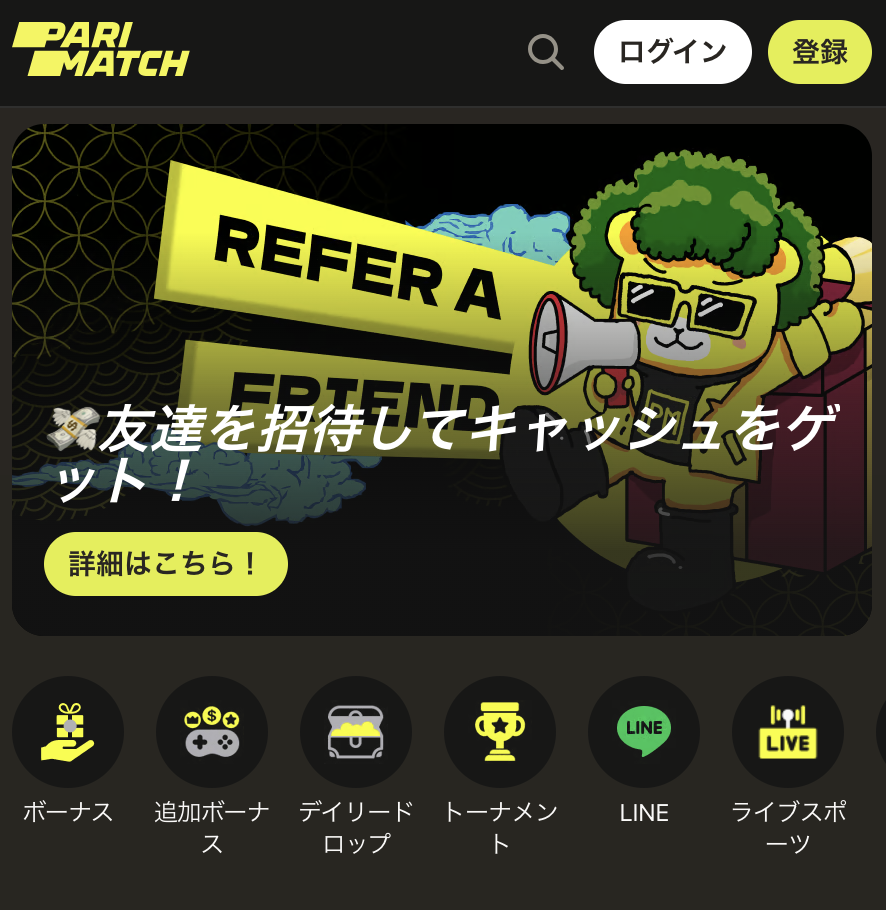Tap 詳細はこちら！ on the banner
Screen dimensions: 886x910
tap(166, 564)
